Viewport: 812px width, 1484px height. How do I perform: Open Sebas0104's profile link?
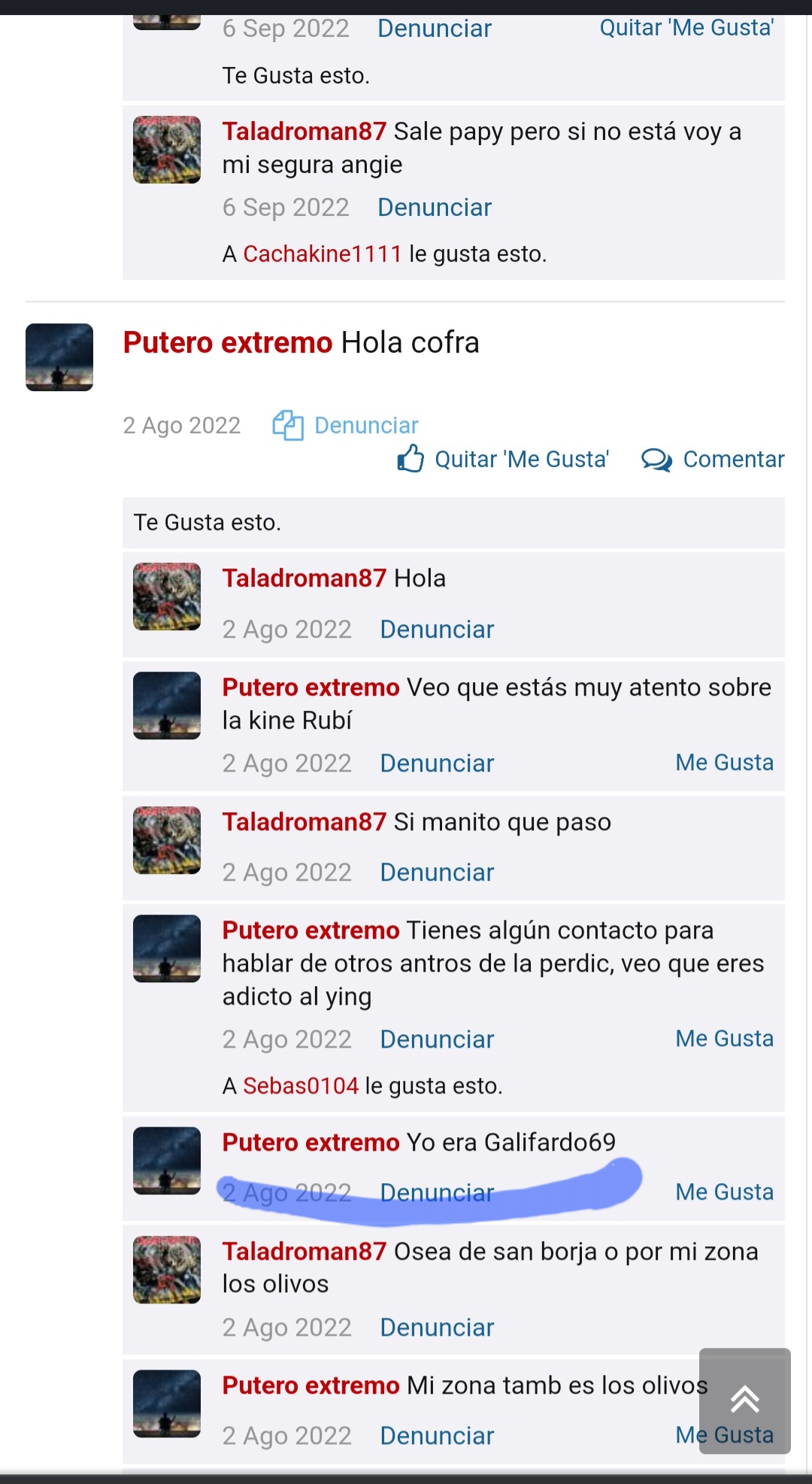301,1086
